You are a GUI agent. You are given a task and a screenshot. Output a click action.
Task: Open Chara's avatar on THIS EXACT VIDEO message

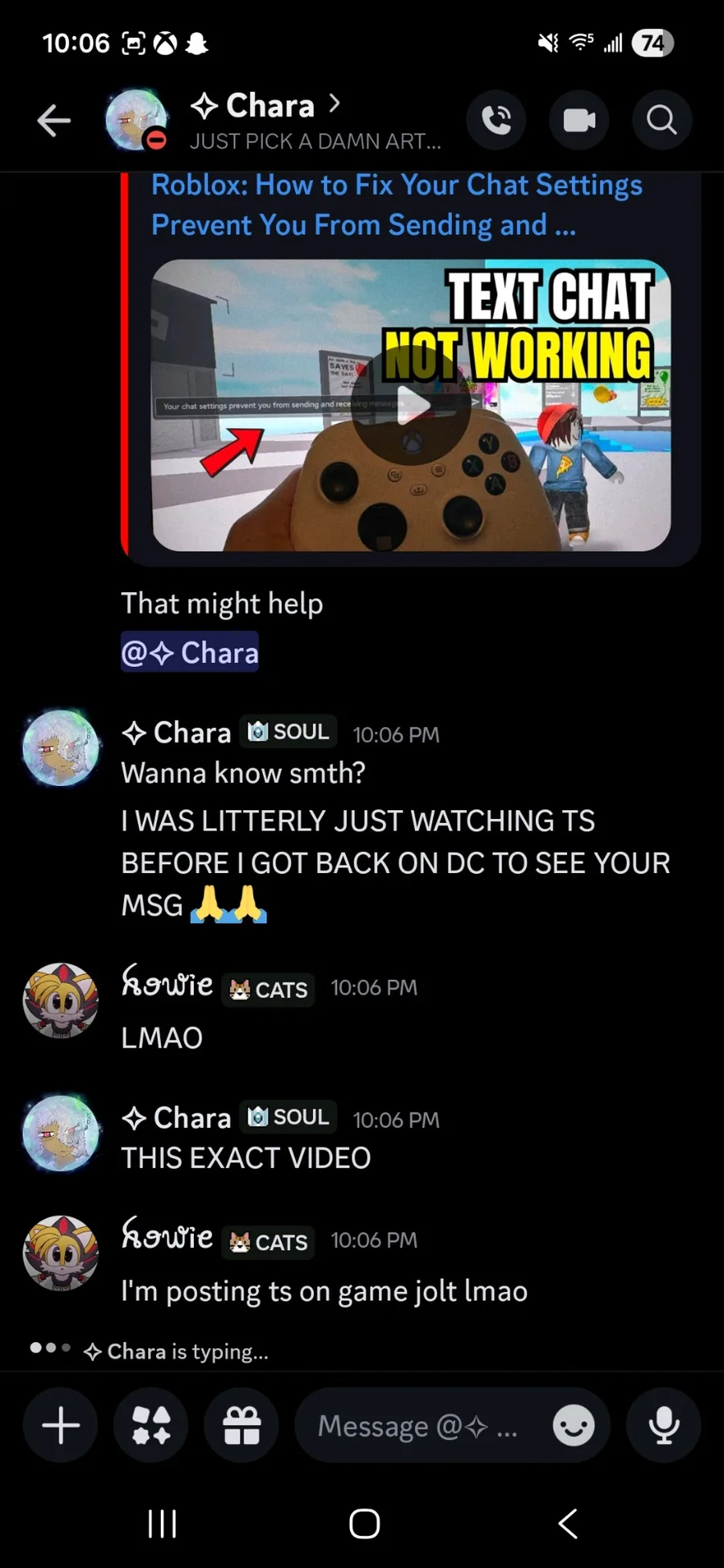(x=60, y=1132)
